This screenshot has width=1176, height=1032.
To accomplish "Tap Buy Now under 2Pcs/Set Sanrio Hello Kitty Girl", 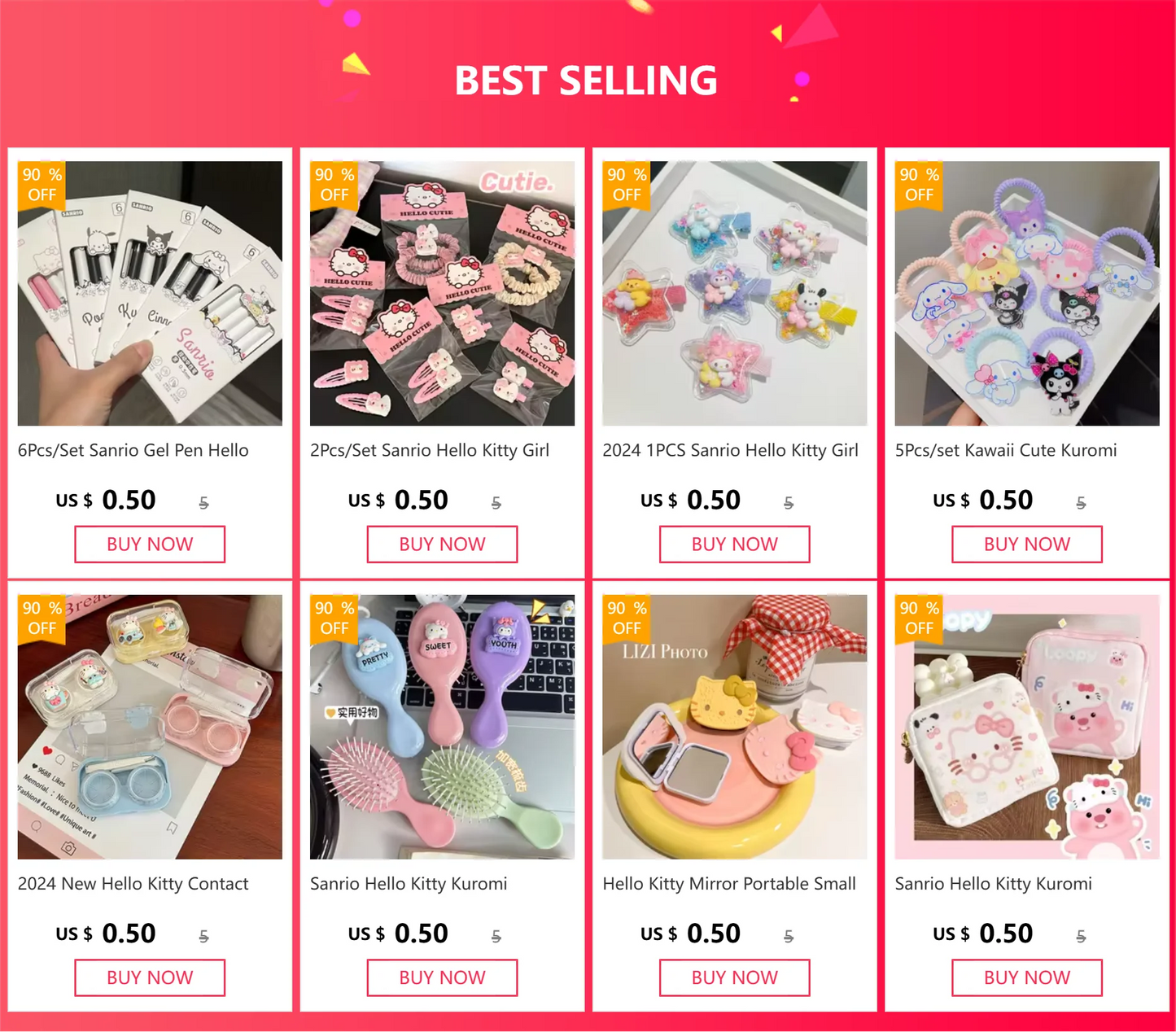I will tap(442, 544).
